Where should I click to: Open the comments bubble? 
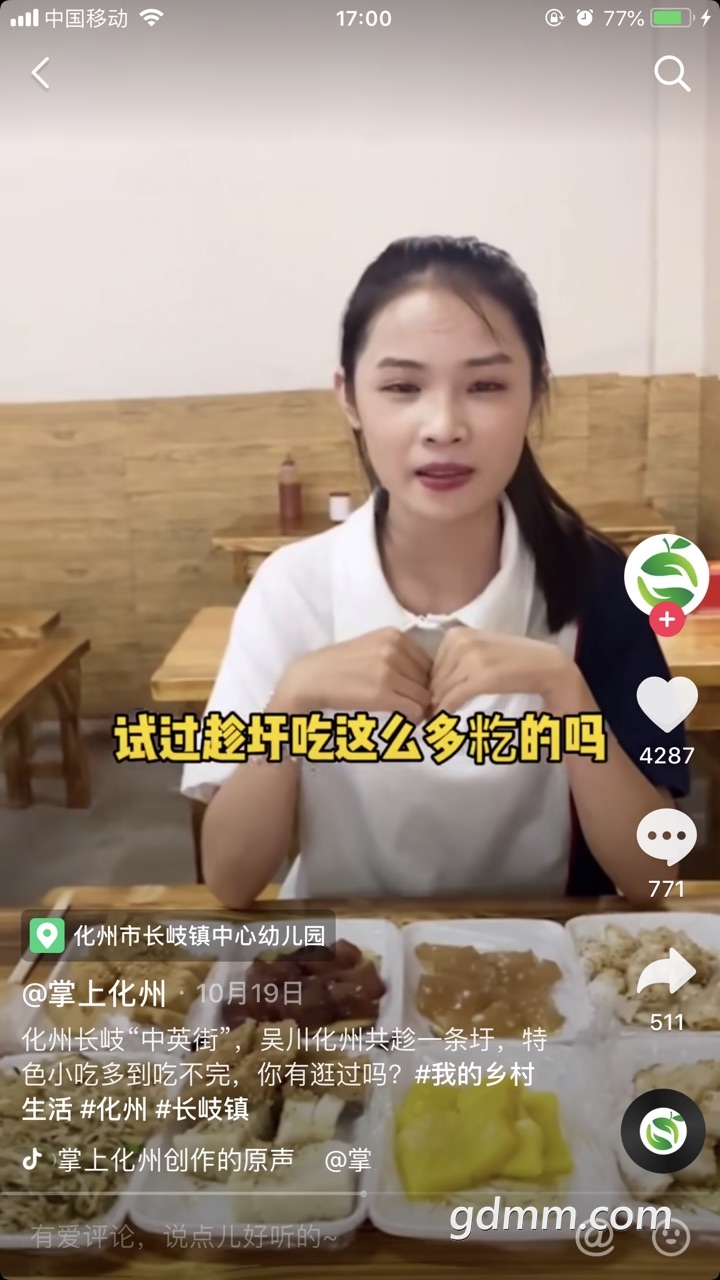pyautogui.click(x=666, y=838)
